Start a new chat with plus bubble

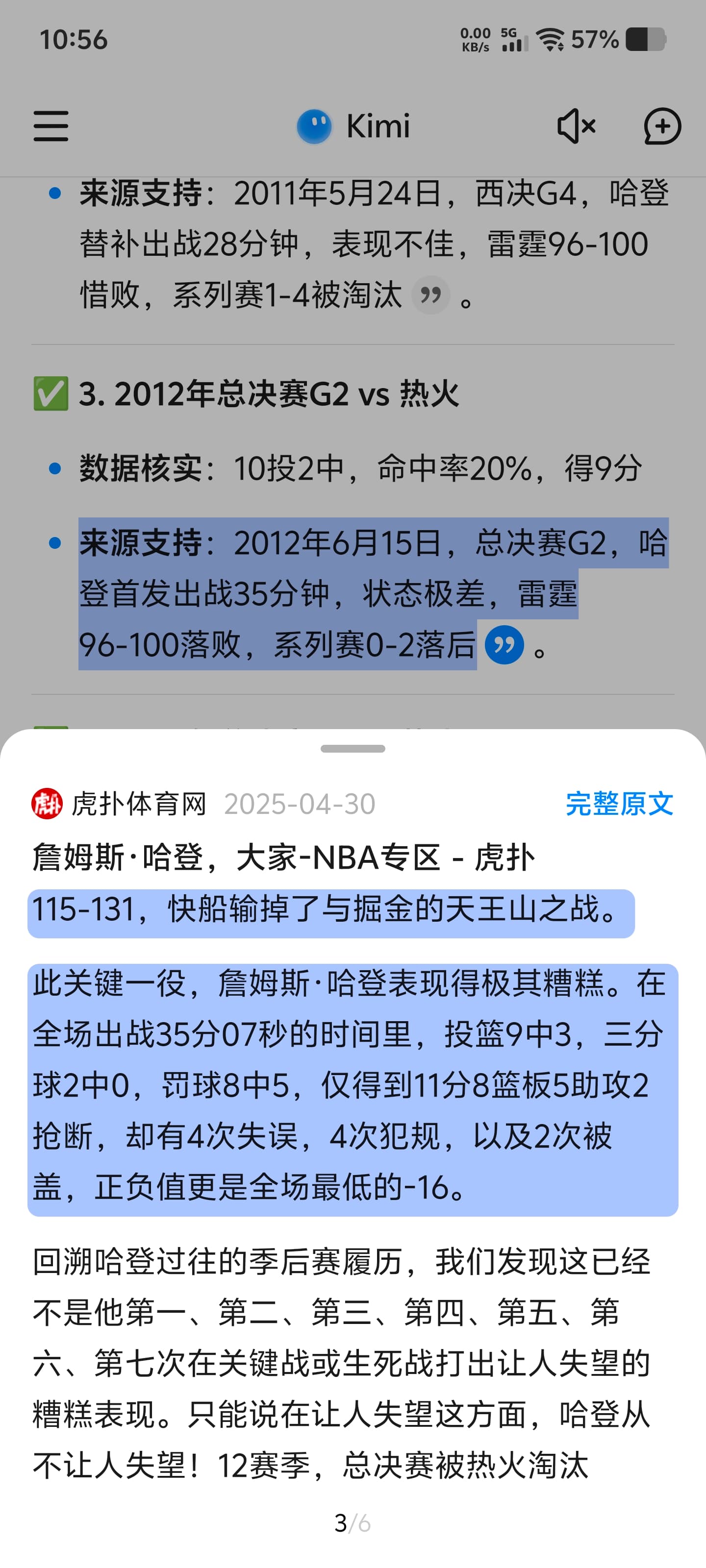click(x=662, y=126)
